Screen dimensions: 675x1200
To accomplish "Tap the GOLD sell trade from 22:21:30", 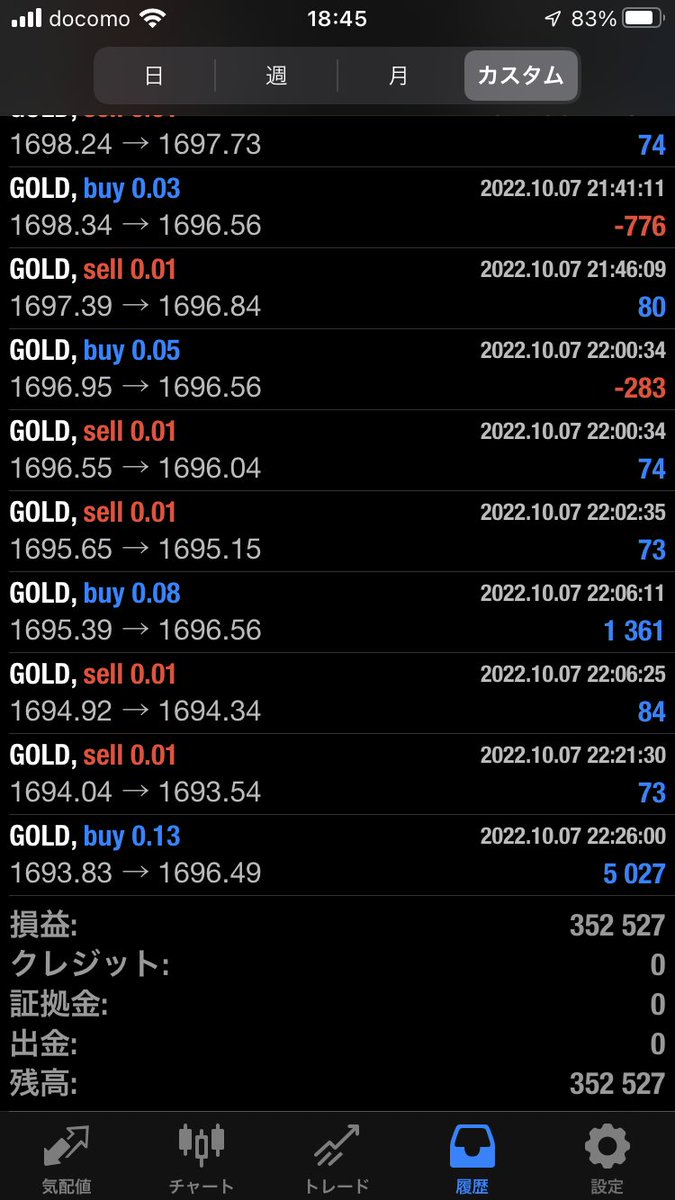I will click(x=337, y=774).
